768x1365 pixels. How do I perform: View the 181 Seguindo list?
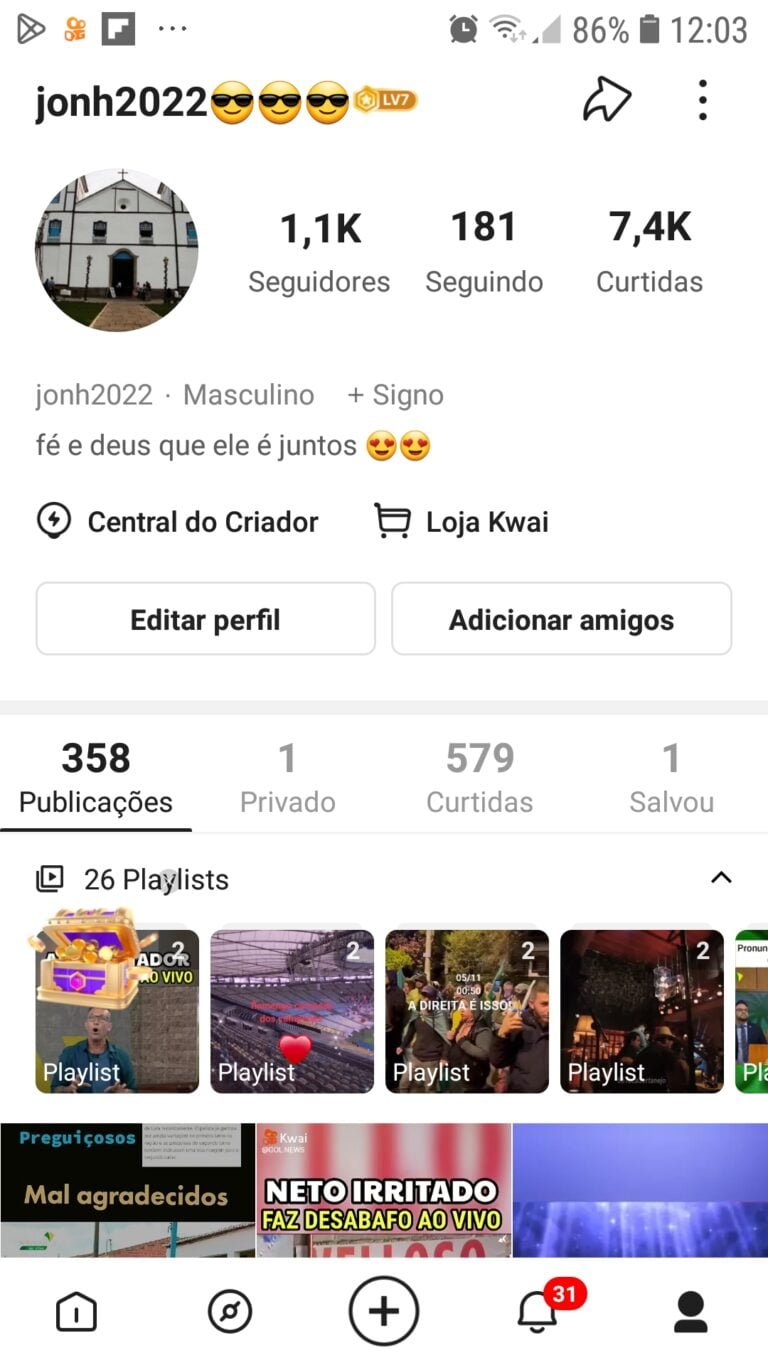point(484,252)
